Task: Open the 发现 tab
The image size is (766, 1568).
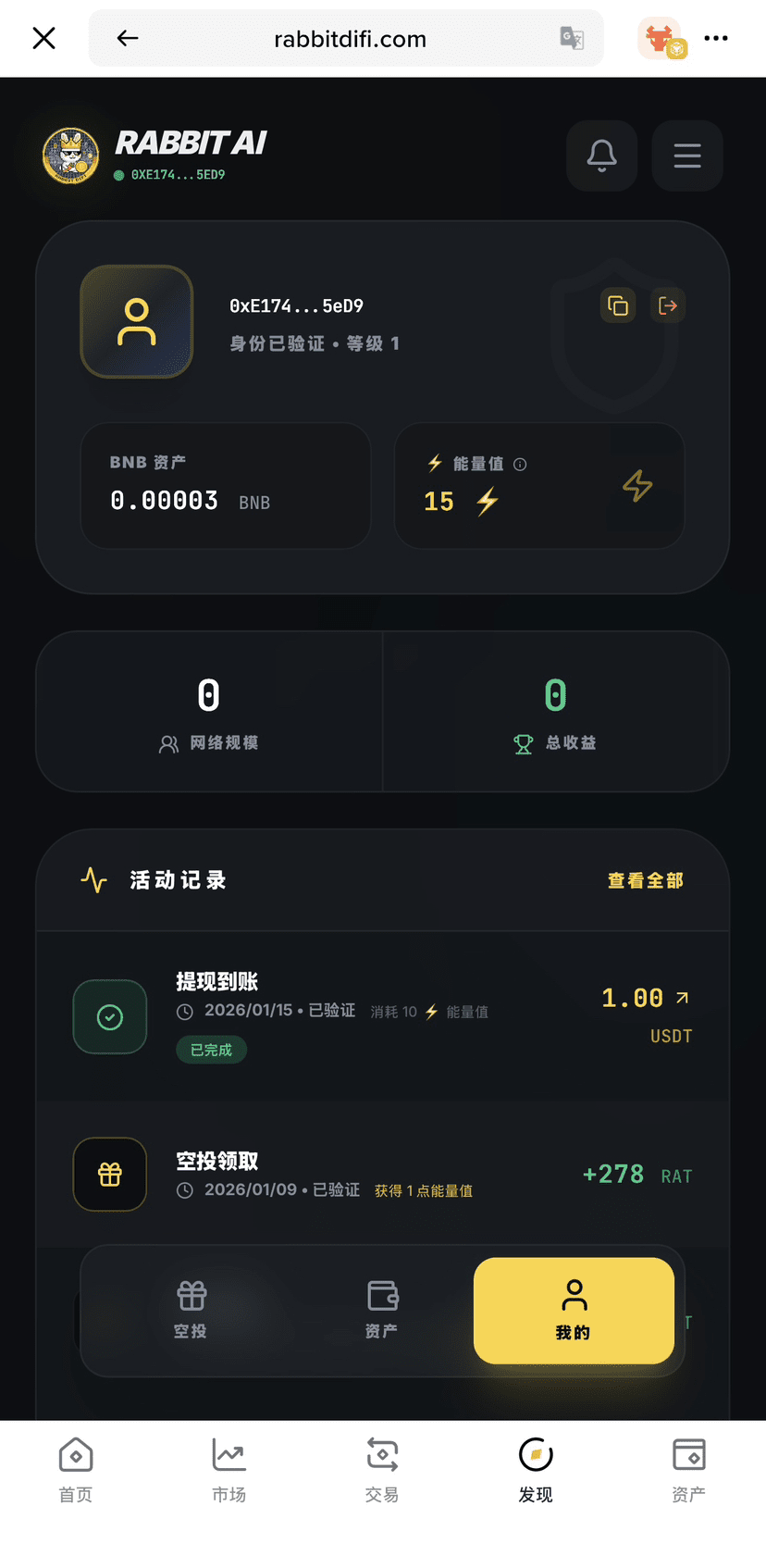Action: point(536,1469)
